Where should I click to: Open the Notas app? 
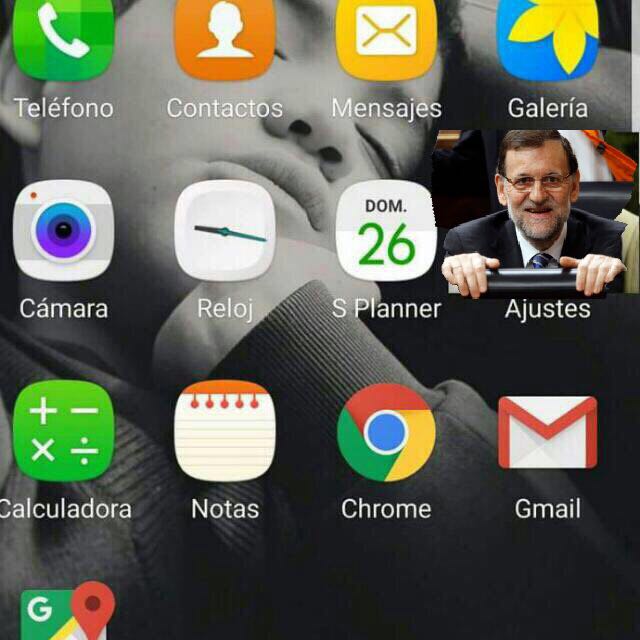click(224, 431)
